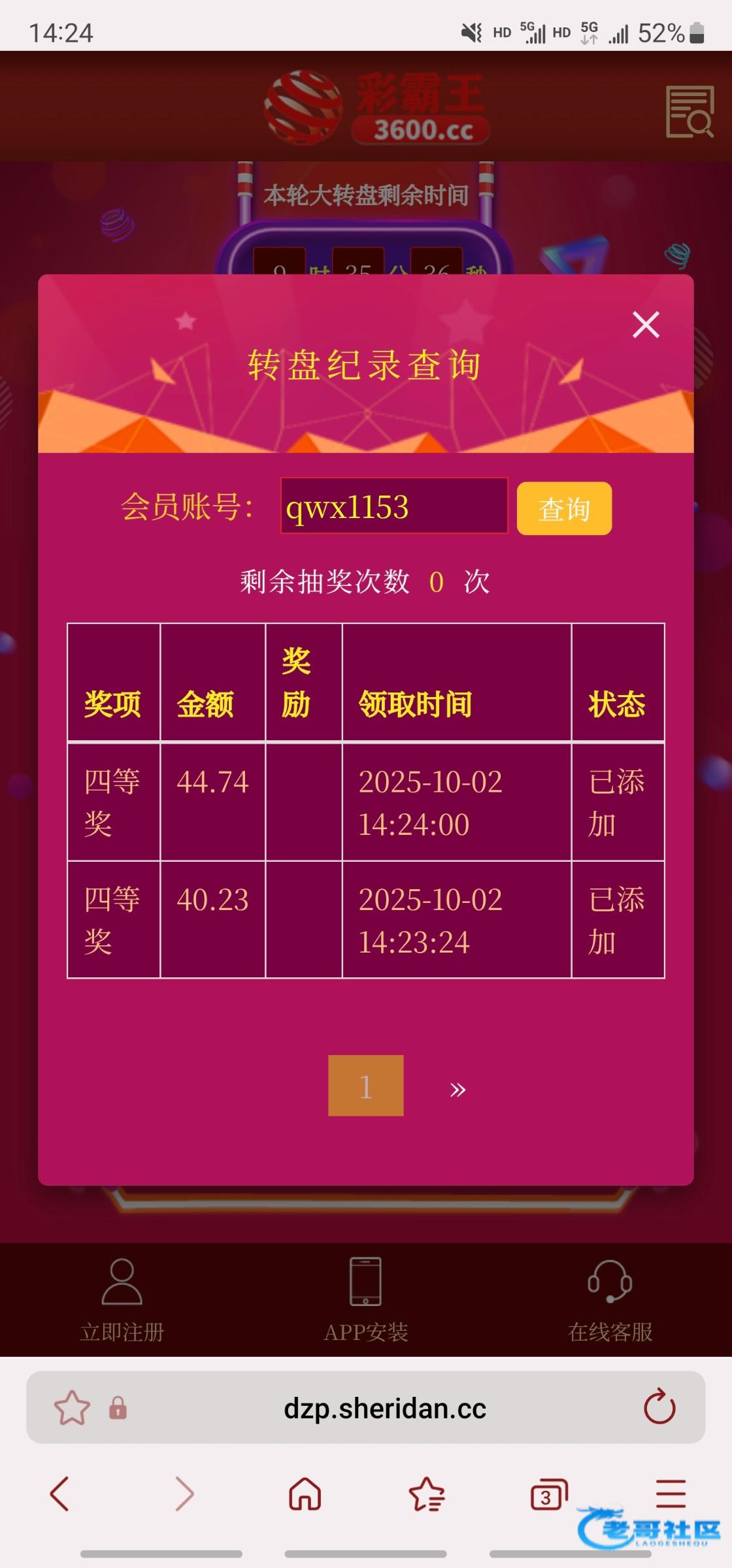Image resolution: width=732 pixels, height=1568 pixels.
Task: Go back in the browser
Action: 59,1494
